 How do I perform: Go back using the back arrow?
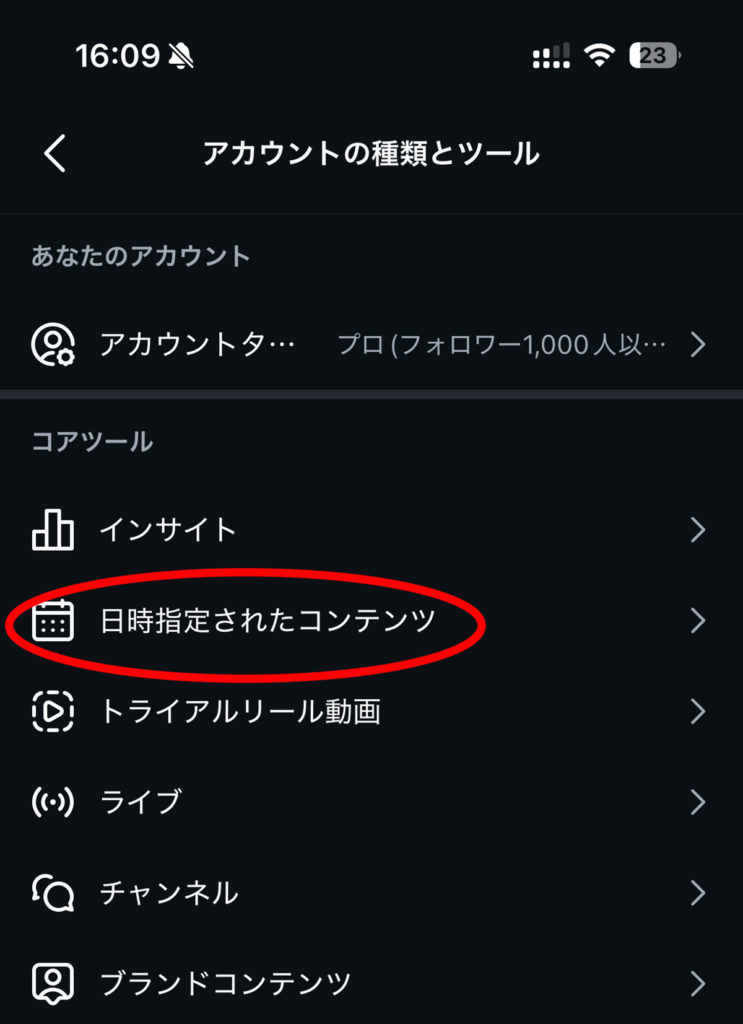55,154
